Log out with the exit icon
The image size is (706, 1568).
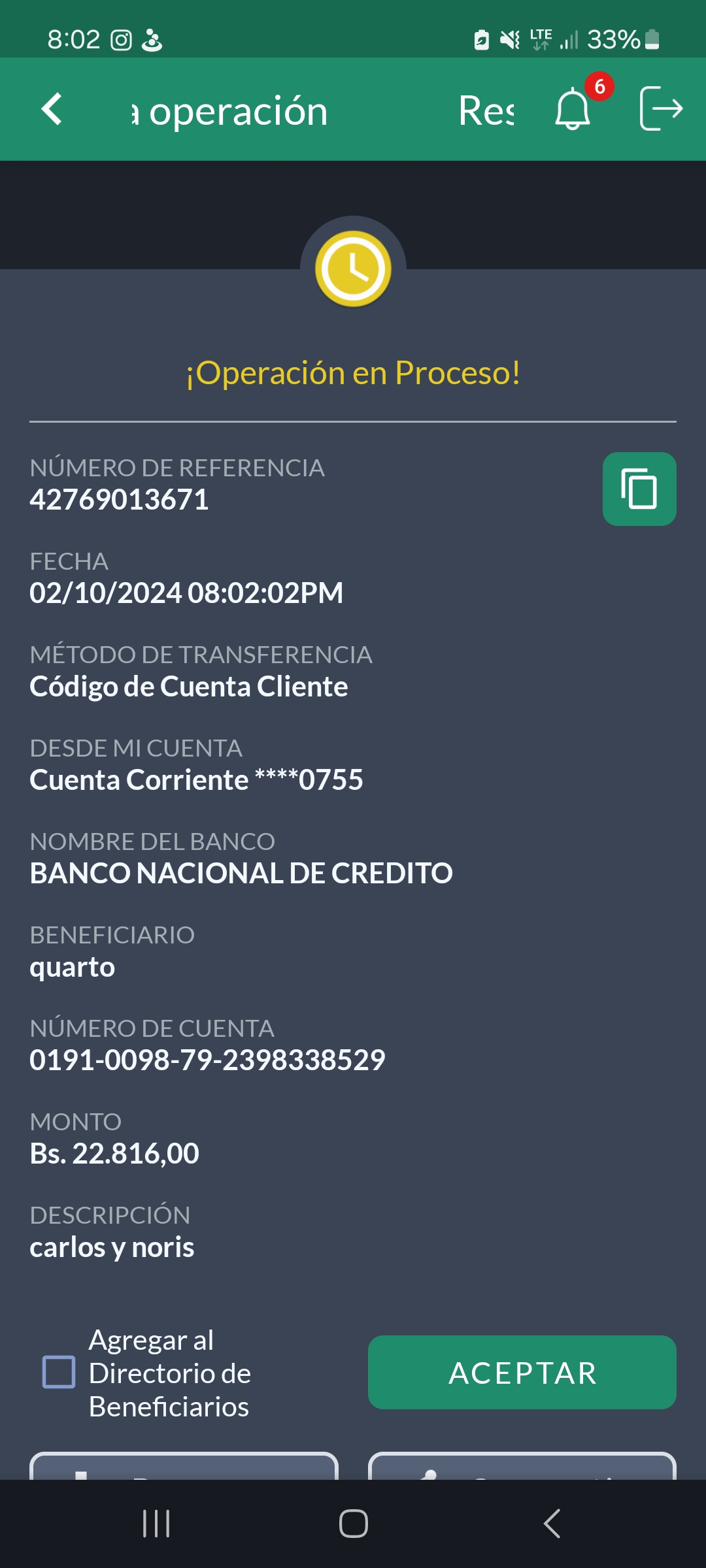click(660, 109)
